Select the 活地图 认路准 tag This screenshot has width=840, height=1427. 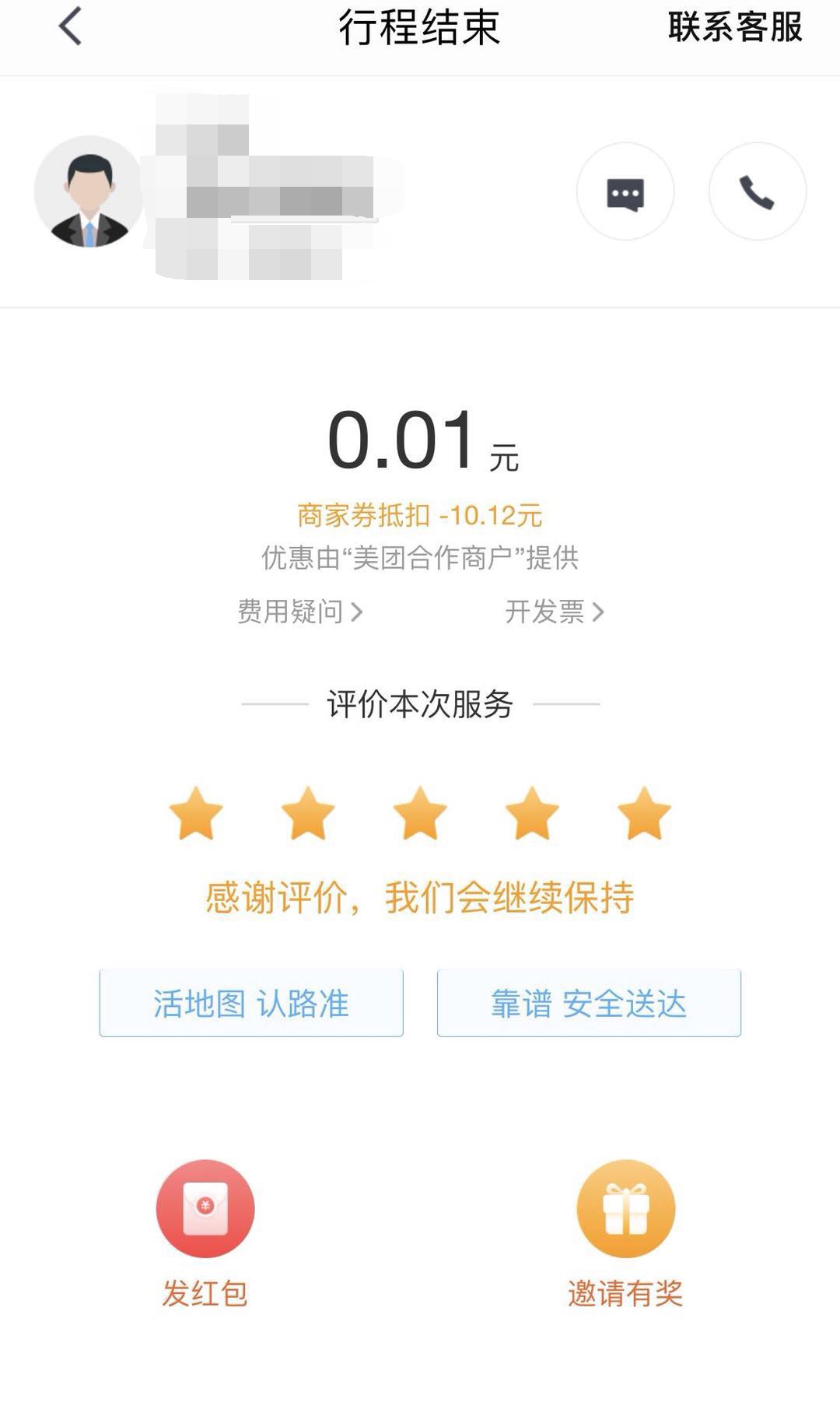pos(251,1003)
